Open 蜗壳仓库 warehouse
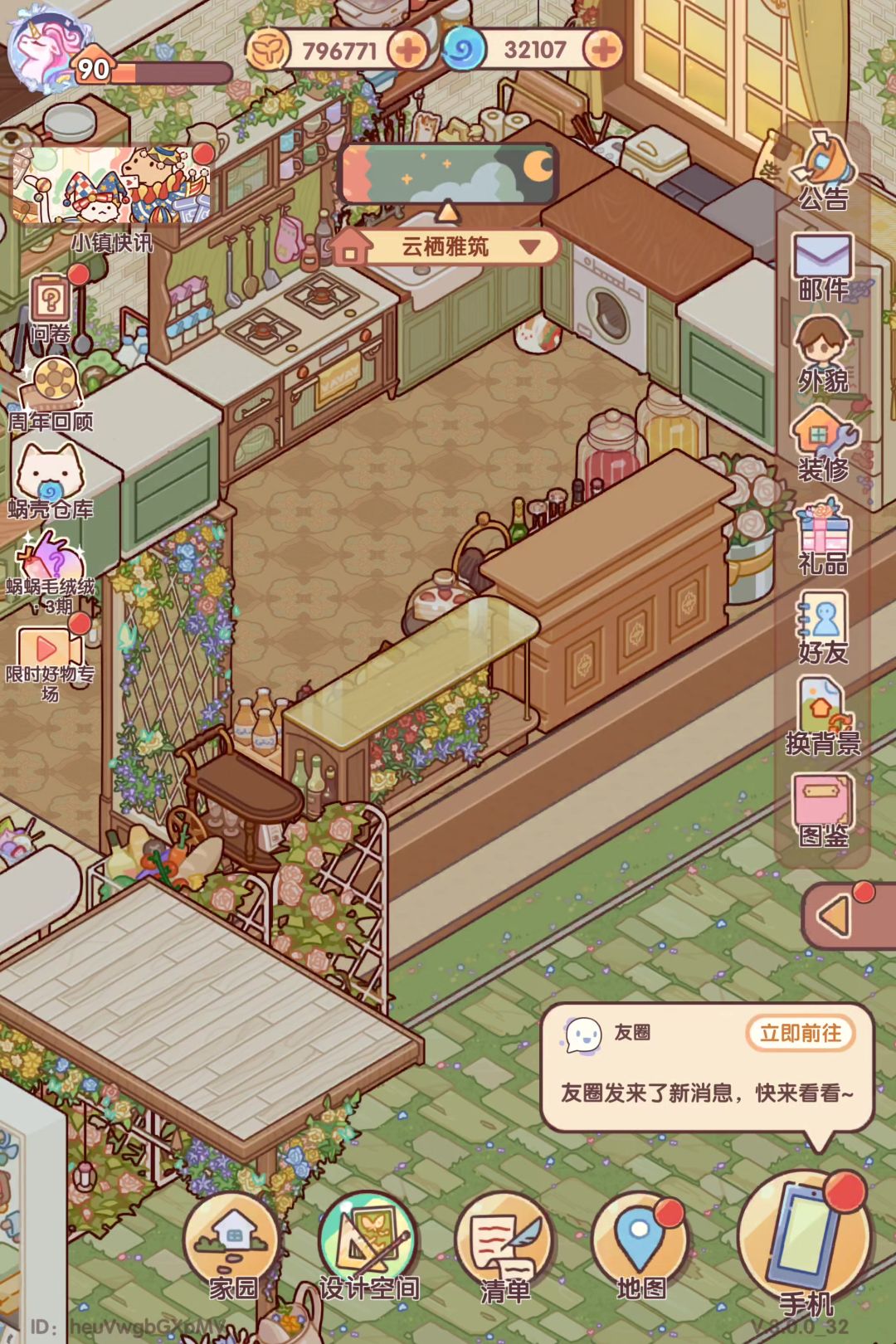 click(51, 480)
